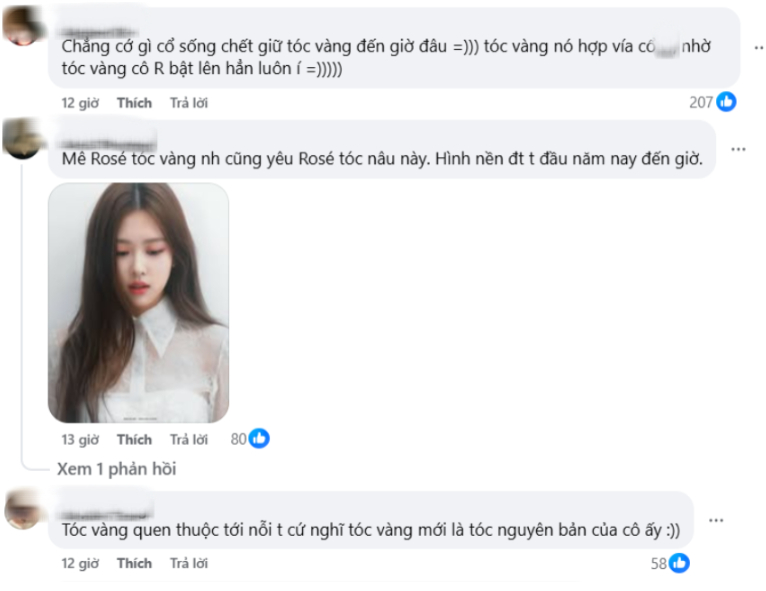Reply to the "Tóc vàng quen thuộc" comment
The image size is (766, 591).
tap(188, 563)
